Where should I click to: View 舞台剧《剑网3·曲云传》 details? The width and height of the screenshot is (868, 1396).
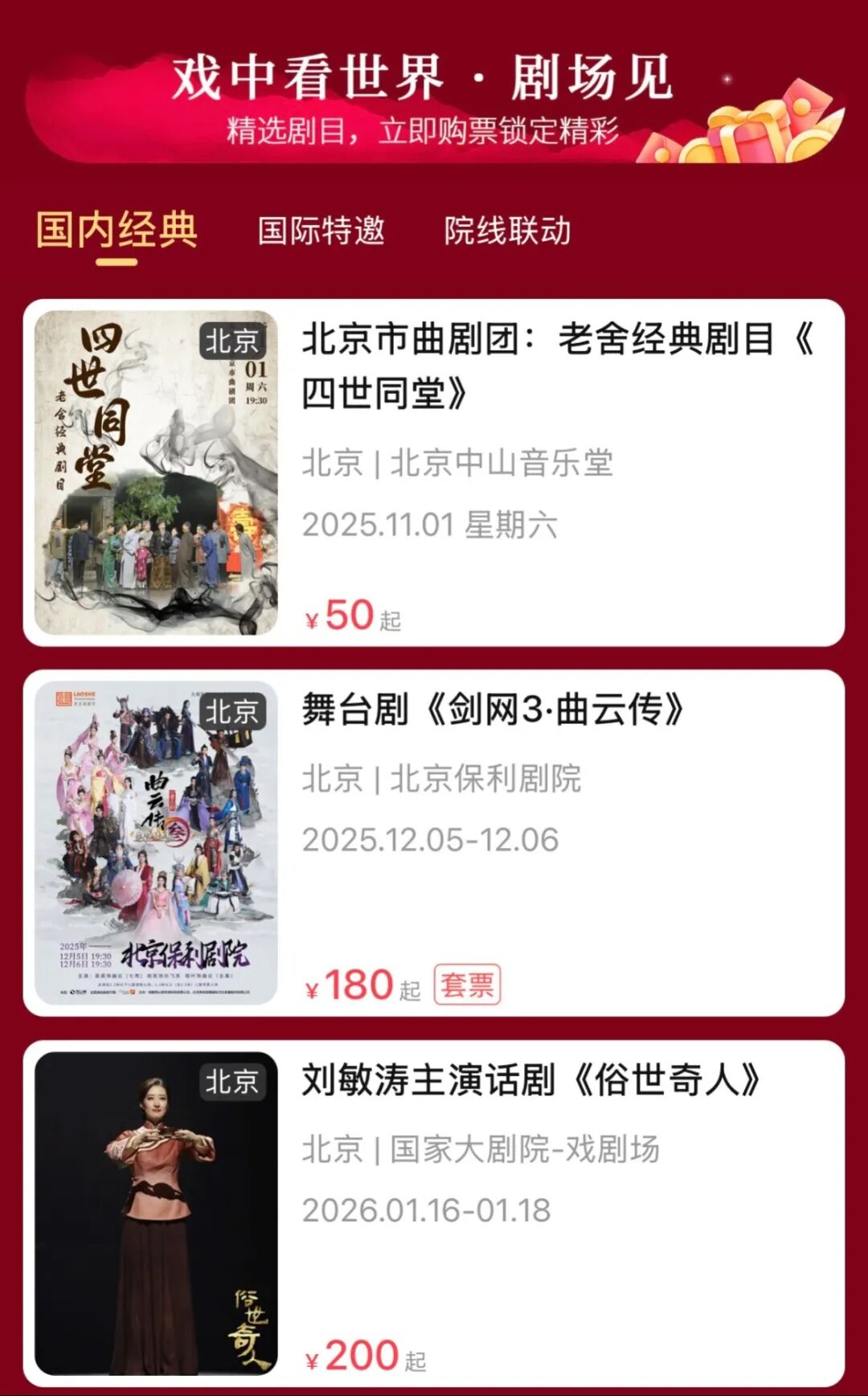point(434,842)
